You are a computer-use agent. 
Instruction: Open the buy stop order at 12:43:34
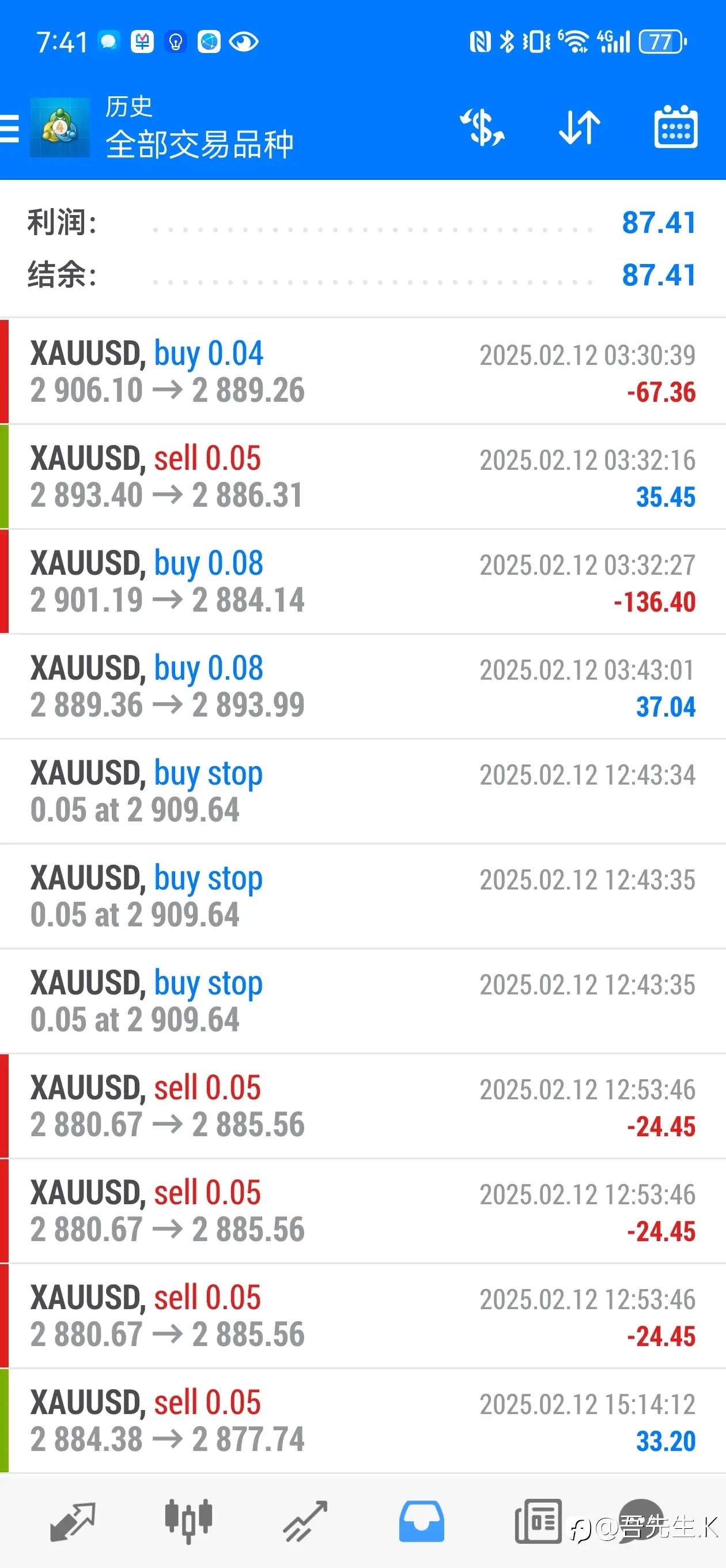[x=362, y=791]
